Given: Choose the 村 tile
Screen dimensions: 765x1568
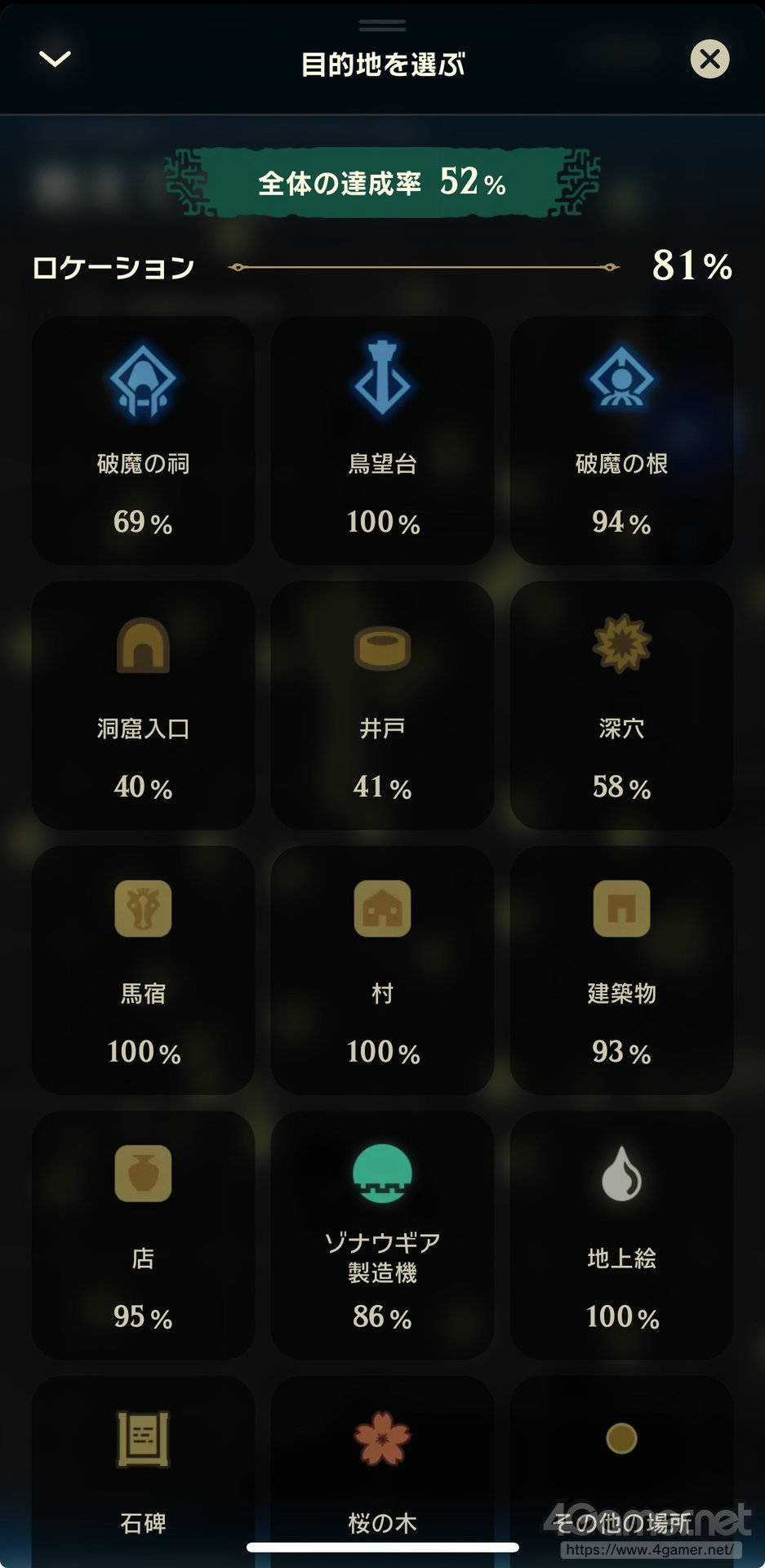Looking at the screenshot, I should click(382, 970).
